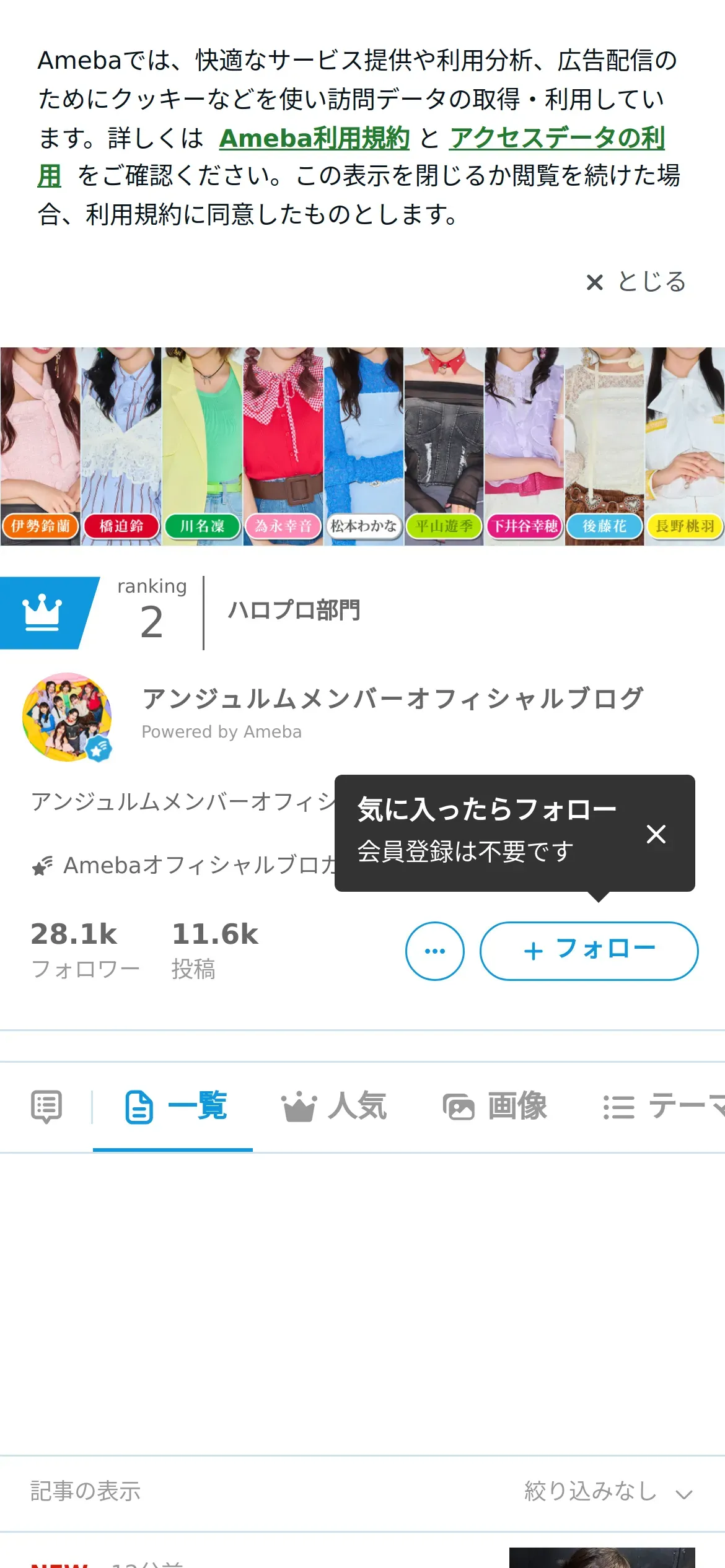The width and height of the screenshot is (725, 1568).
Task: Open the member photo banner
Action: 362,446
